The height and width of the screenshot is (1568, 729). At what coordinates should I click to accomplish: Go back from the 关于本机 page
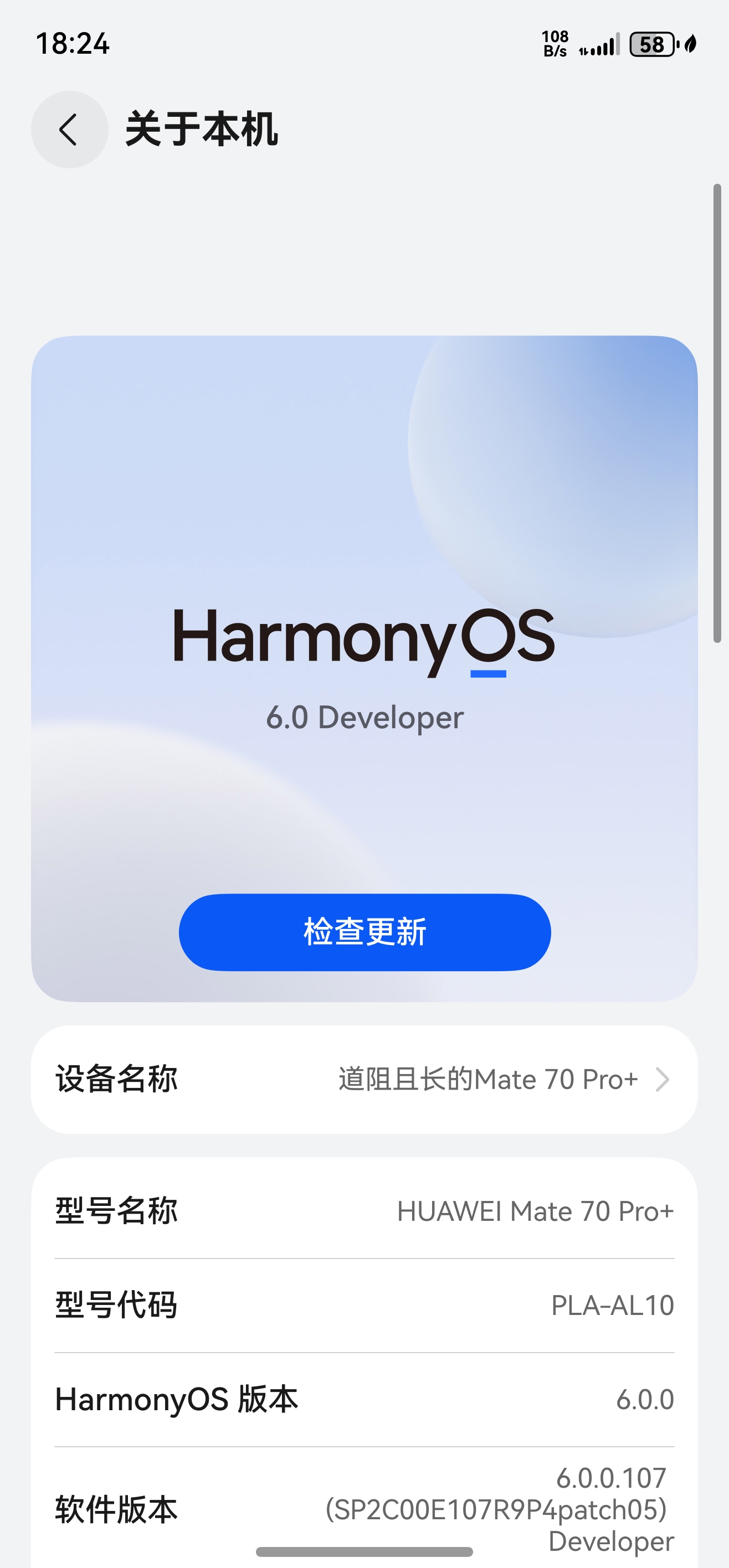(69, 129)
